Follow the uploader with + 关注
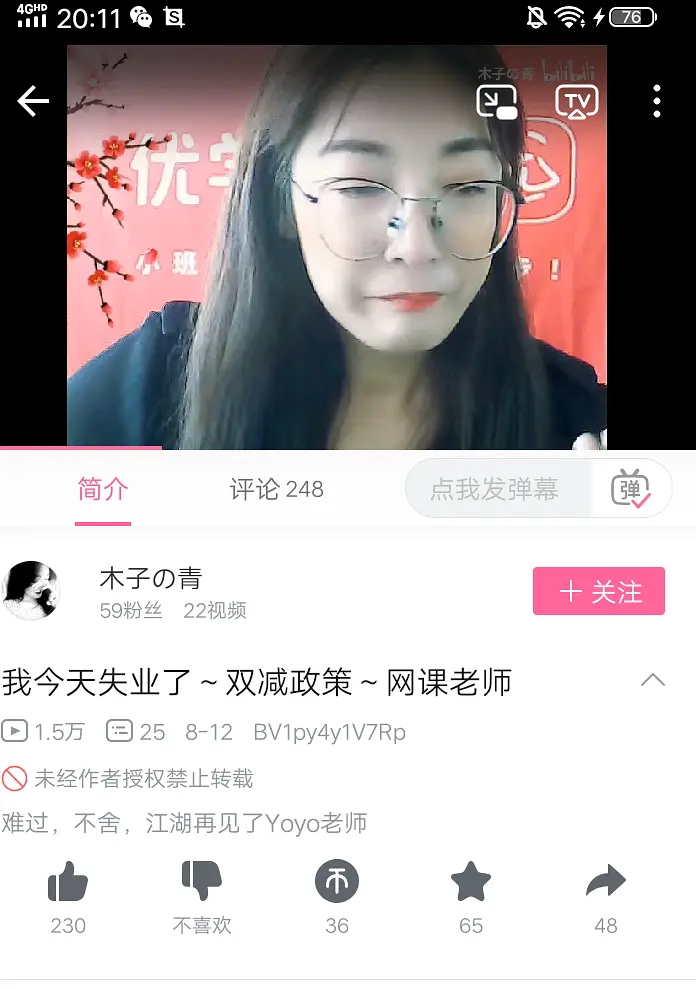The image size is (696, 989). (598, 591)
